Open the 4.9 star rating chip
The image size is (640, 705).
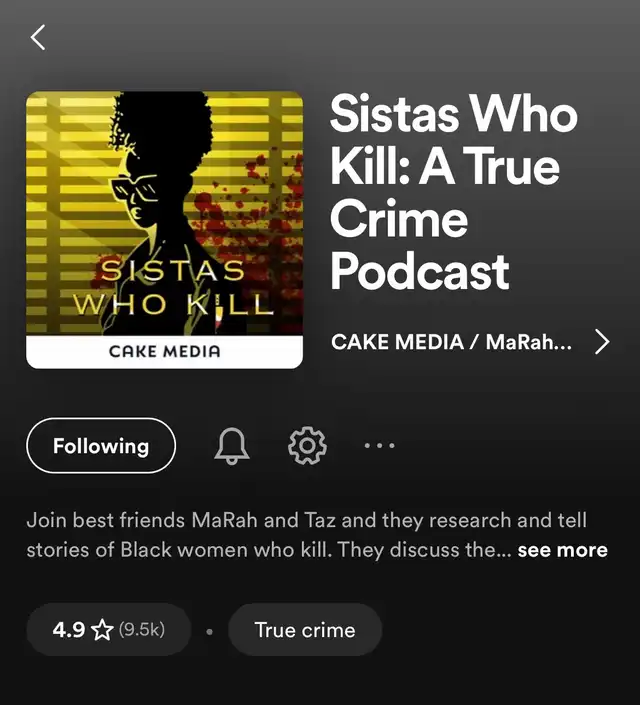[x=108, y=630]
